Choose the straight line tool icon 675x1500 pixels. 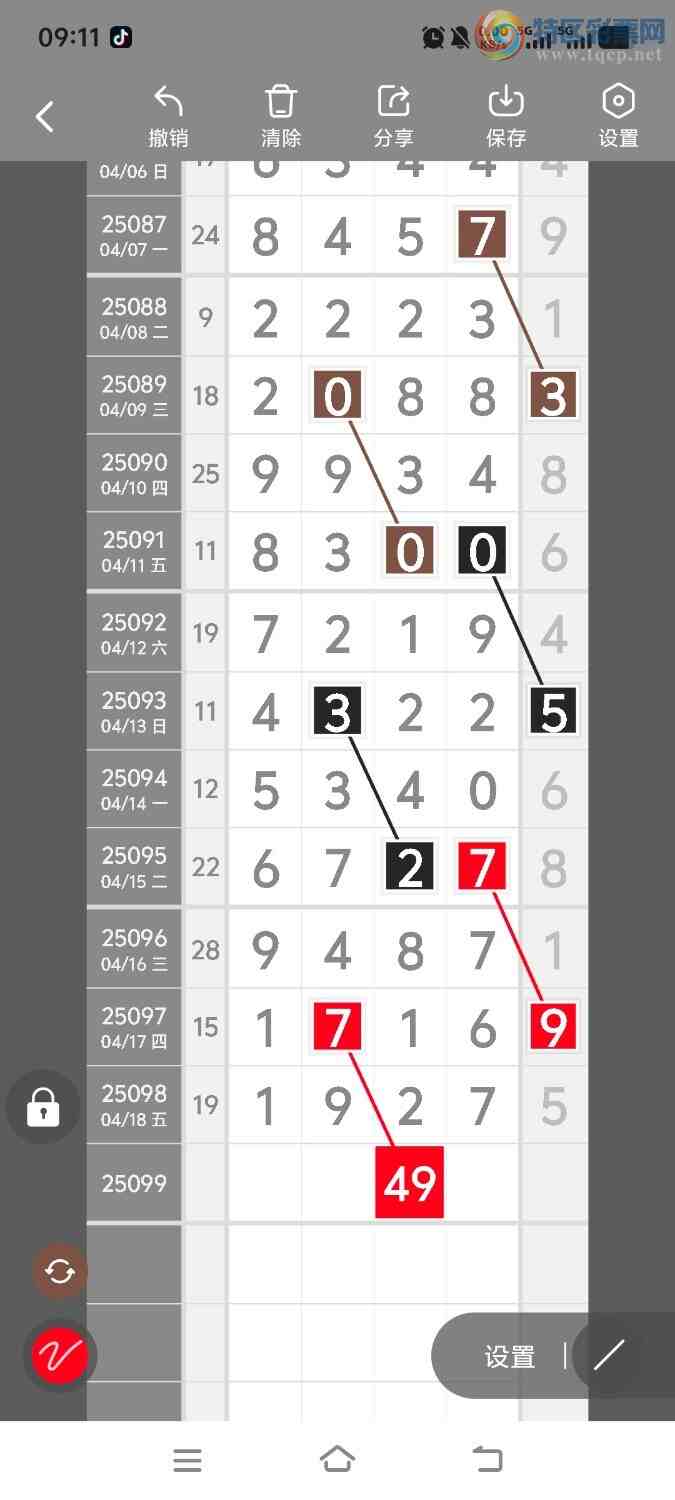(x=609, y=1356)
